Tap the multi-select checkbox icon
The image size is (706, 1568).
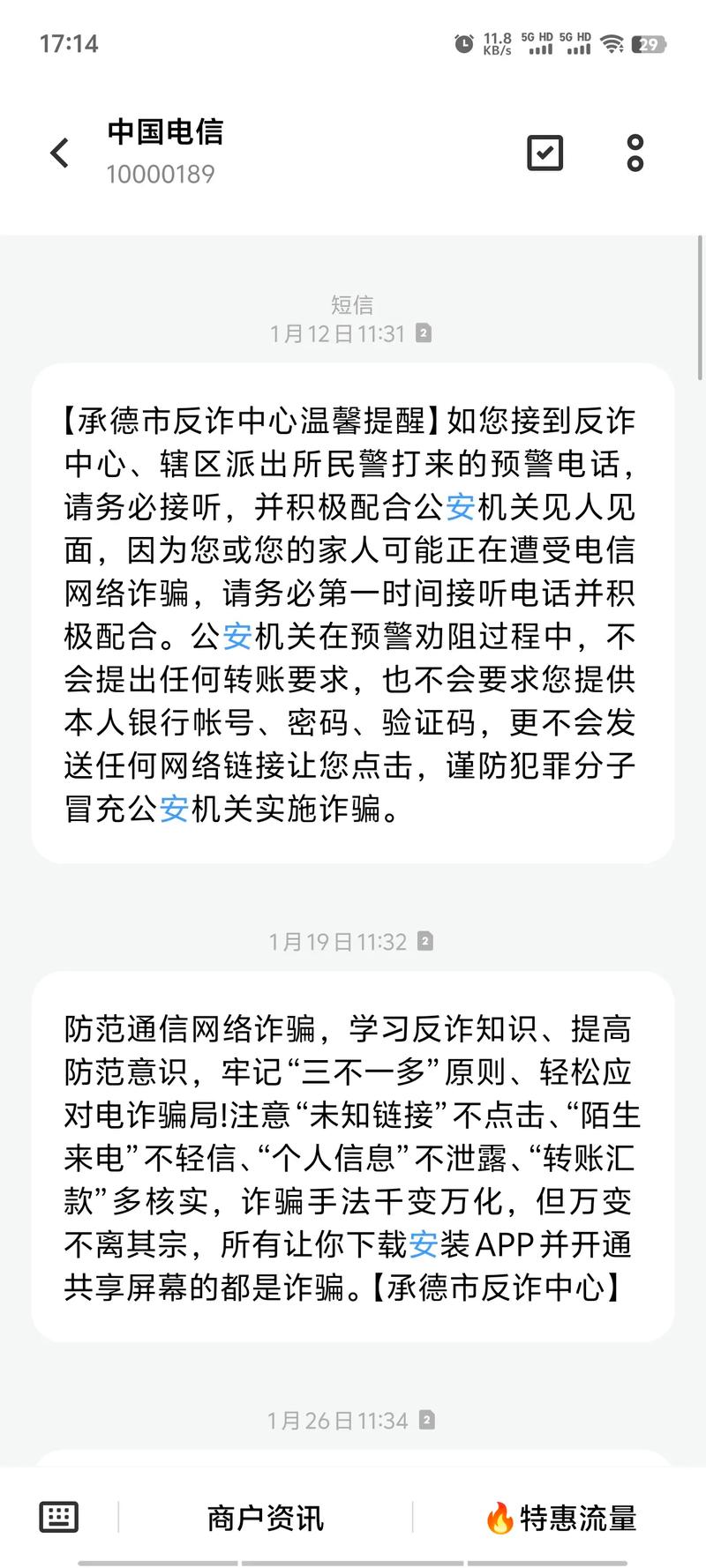545,153
